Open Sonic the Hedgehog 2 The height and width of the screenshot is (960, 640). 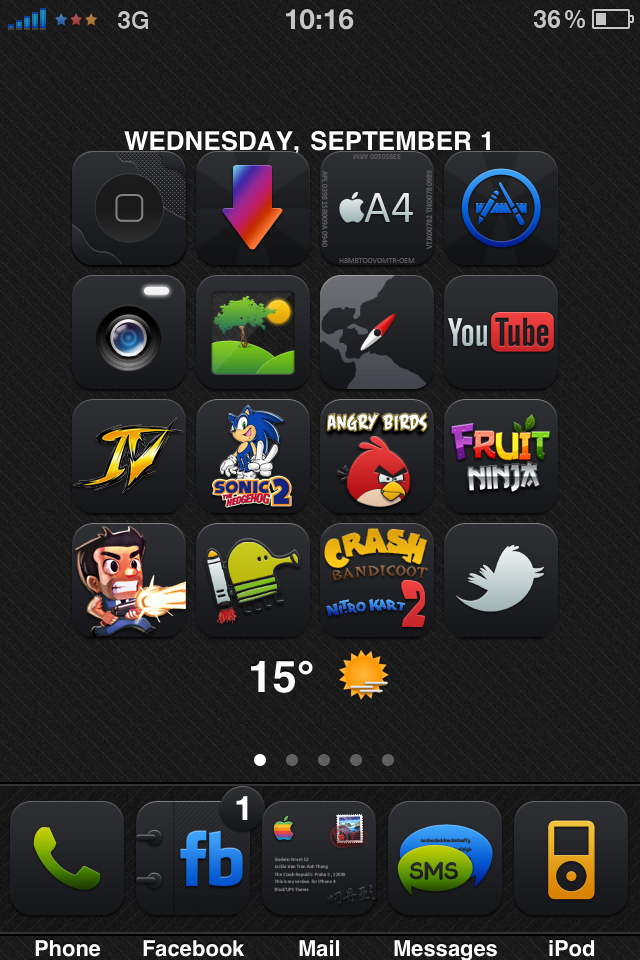click(x=253, y=456)
